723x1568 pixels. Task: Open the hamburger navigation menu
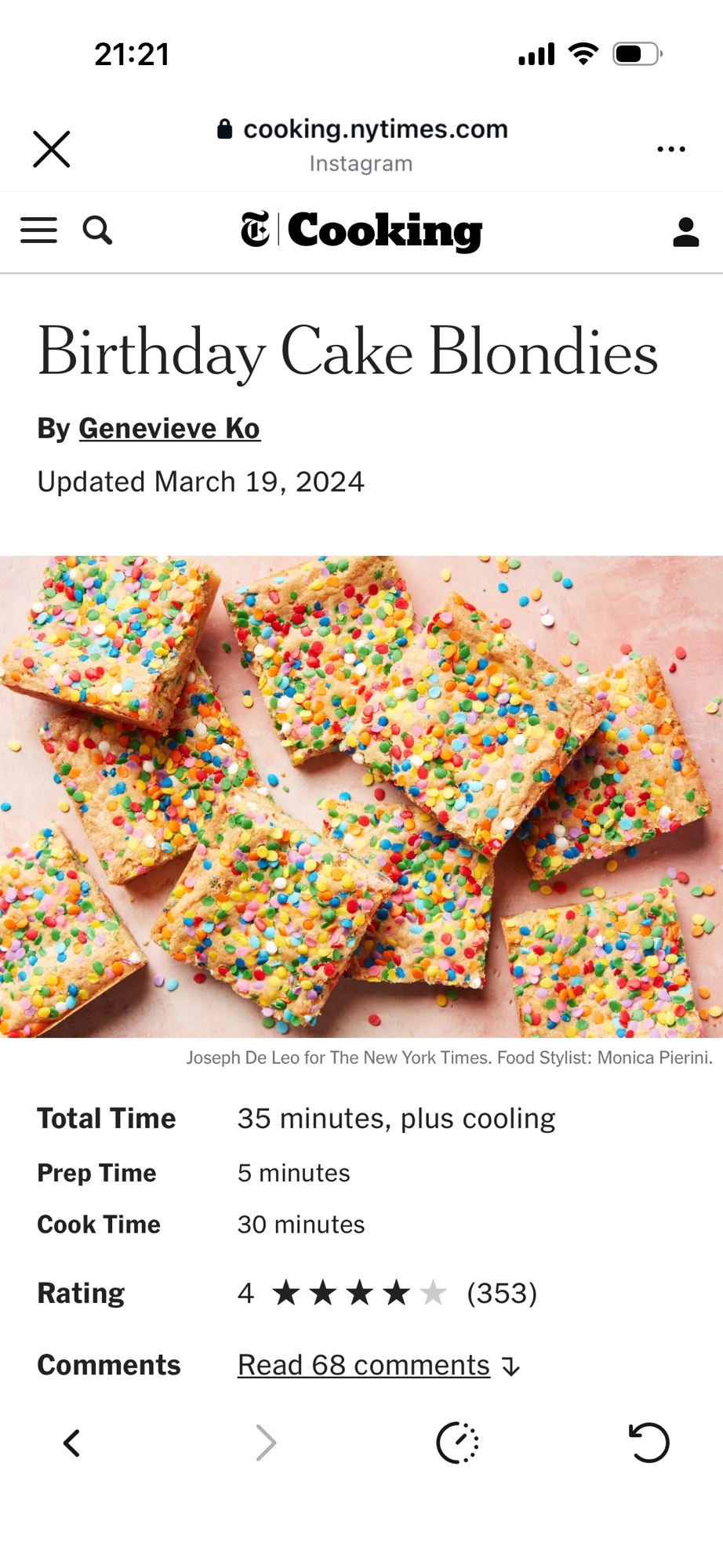38,231
